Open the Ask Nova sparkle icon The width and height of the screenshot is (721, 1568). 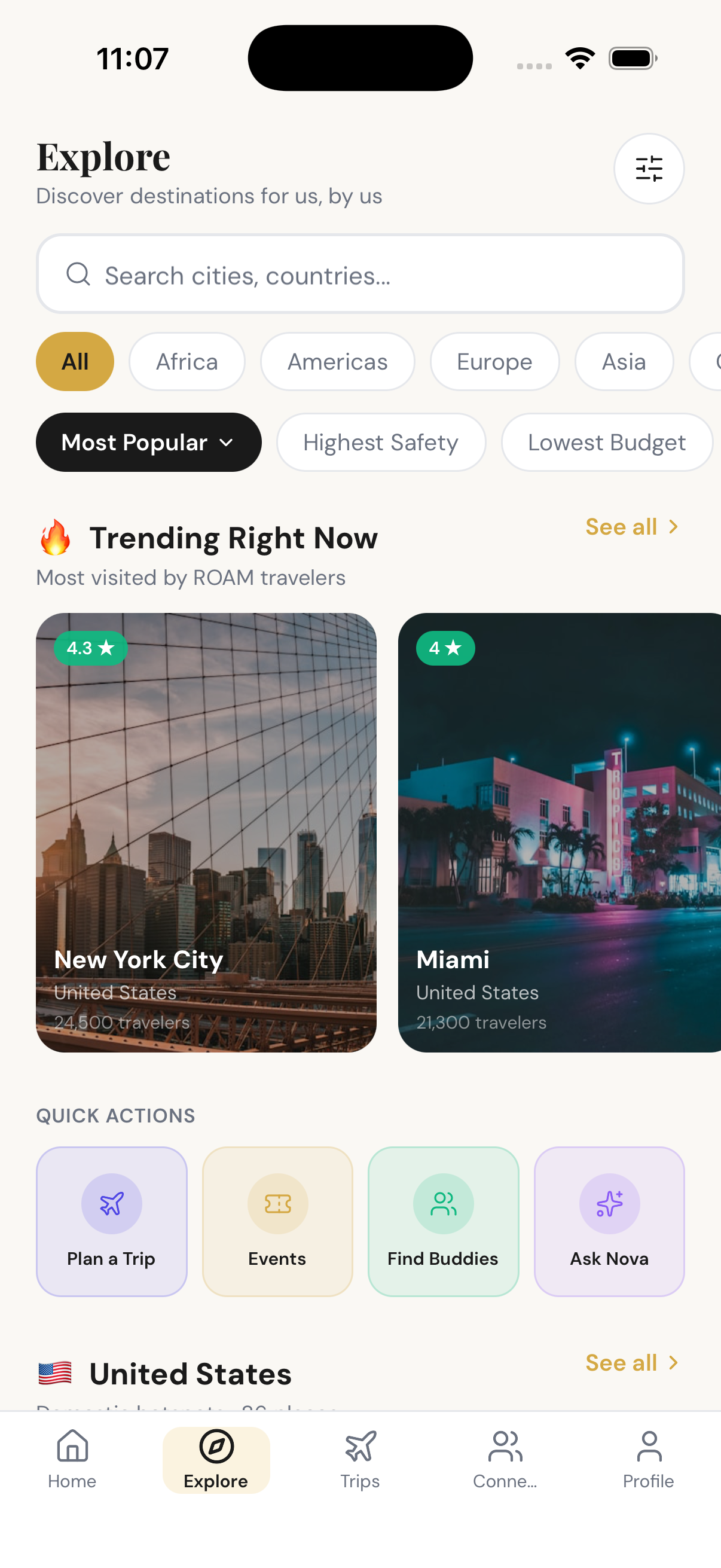(609, 1203)
